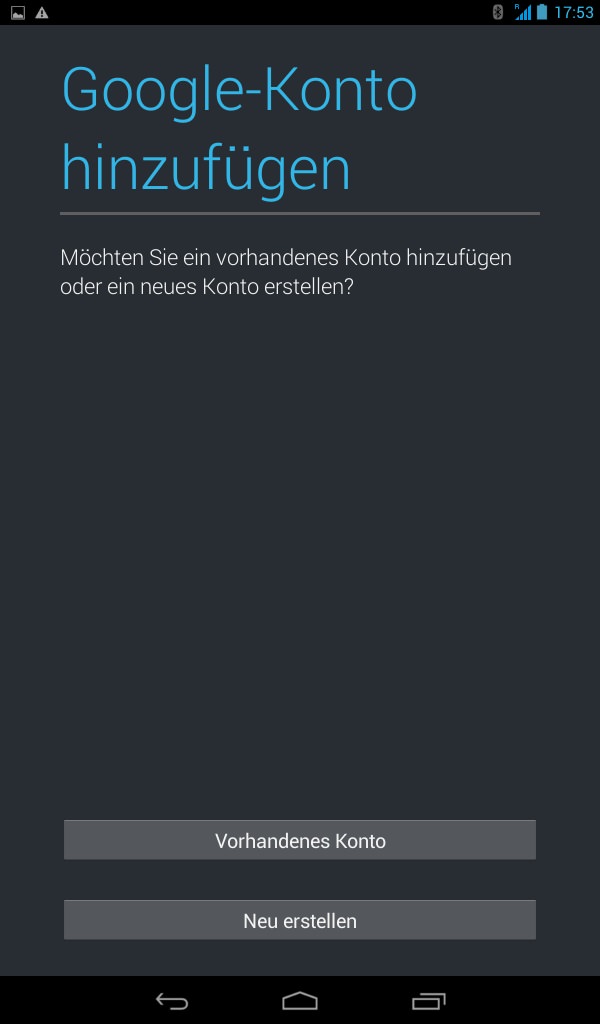Choose Vorhandenes Konto to add existing account
The image size is (600, 1024).
coord(300,840)
